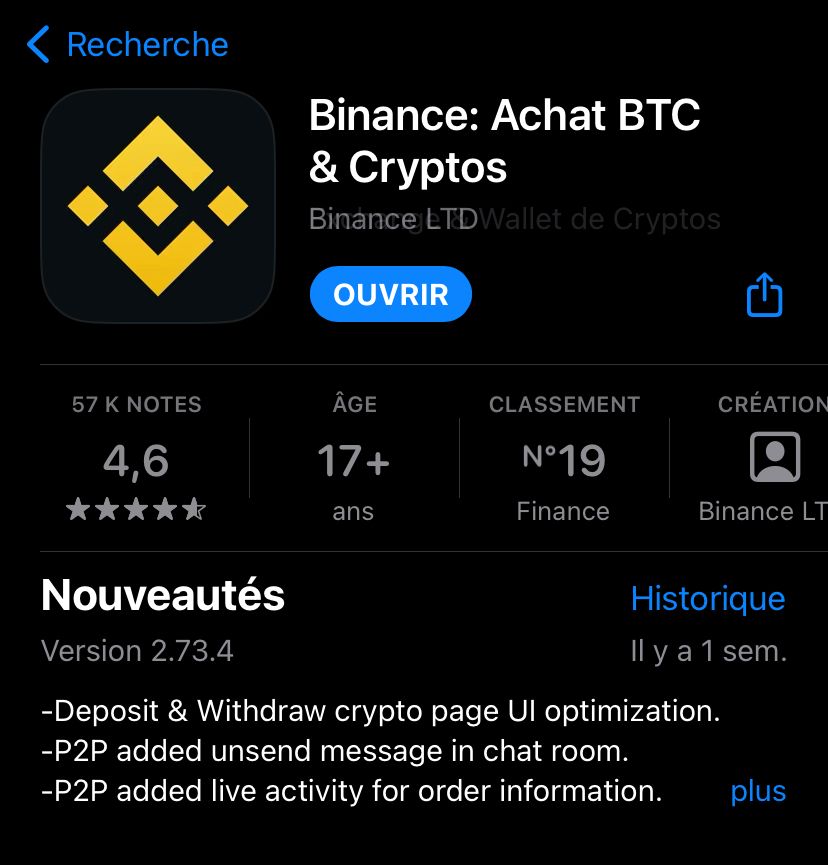
Task: Tap the 57 K NOTES label
Action: coord(136,404)
